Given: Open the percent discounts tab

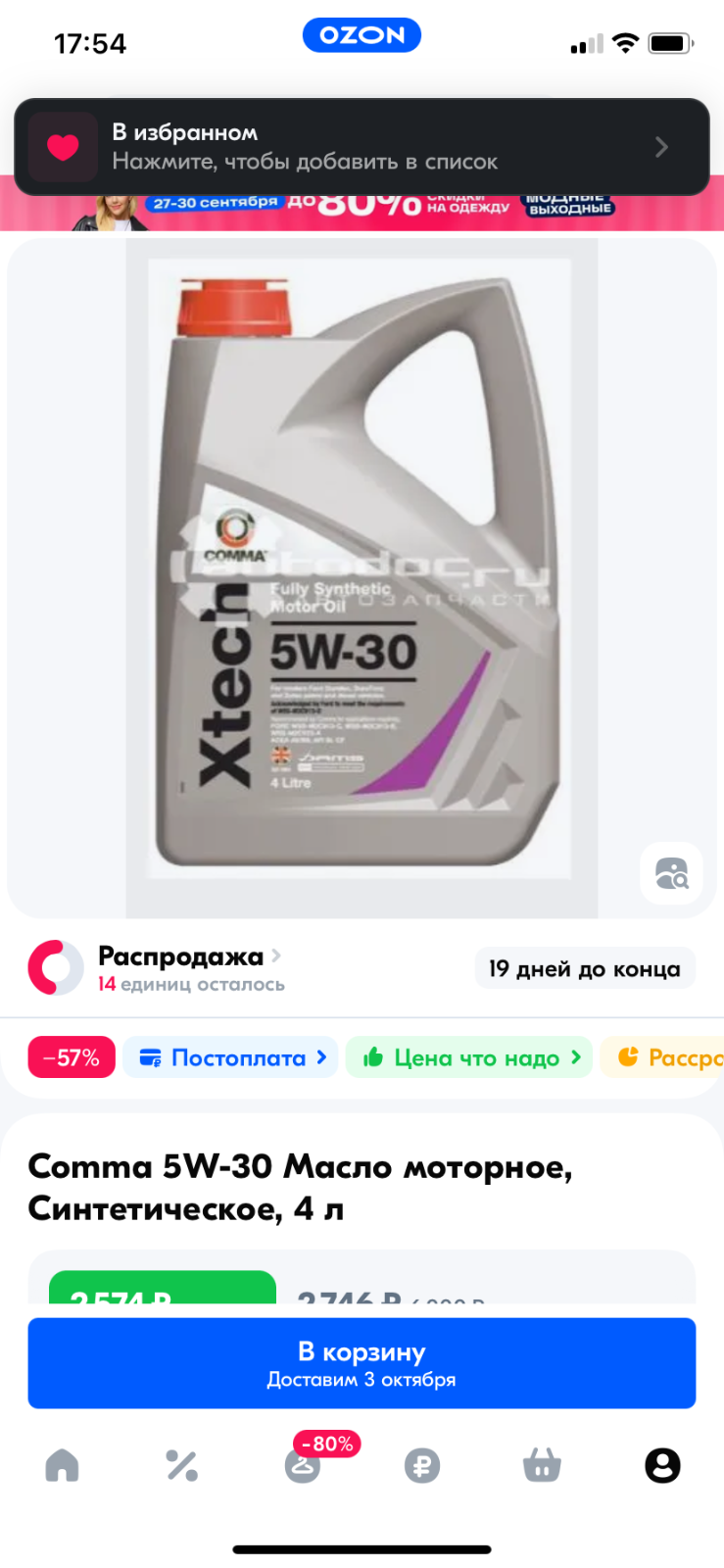Looking at the screenshot, I should coord(182,1465).
